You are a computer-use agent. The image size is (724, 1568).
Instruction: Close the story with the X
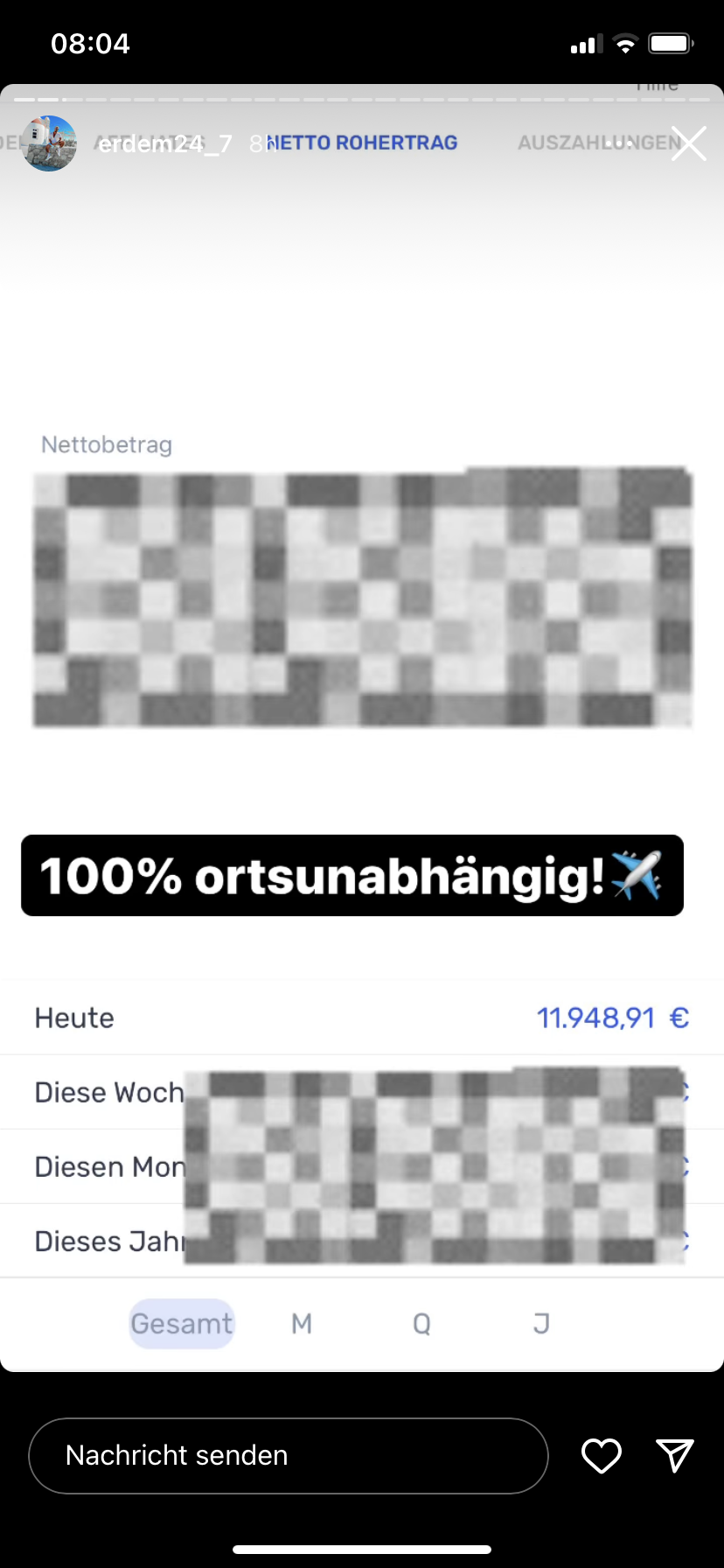[688, 143]
